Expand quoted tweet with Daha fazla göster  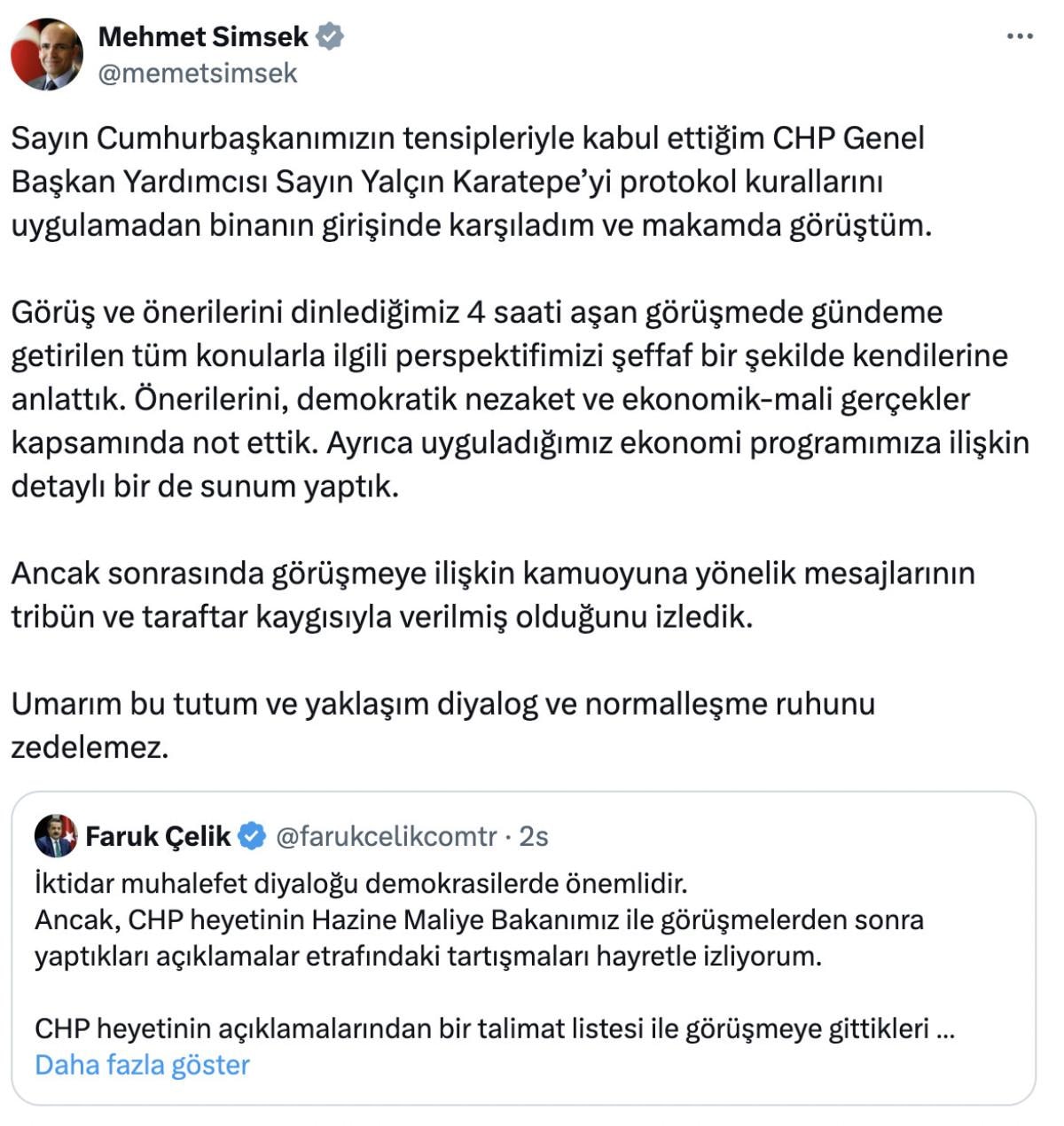[142, 1065]
